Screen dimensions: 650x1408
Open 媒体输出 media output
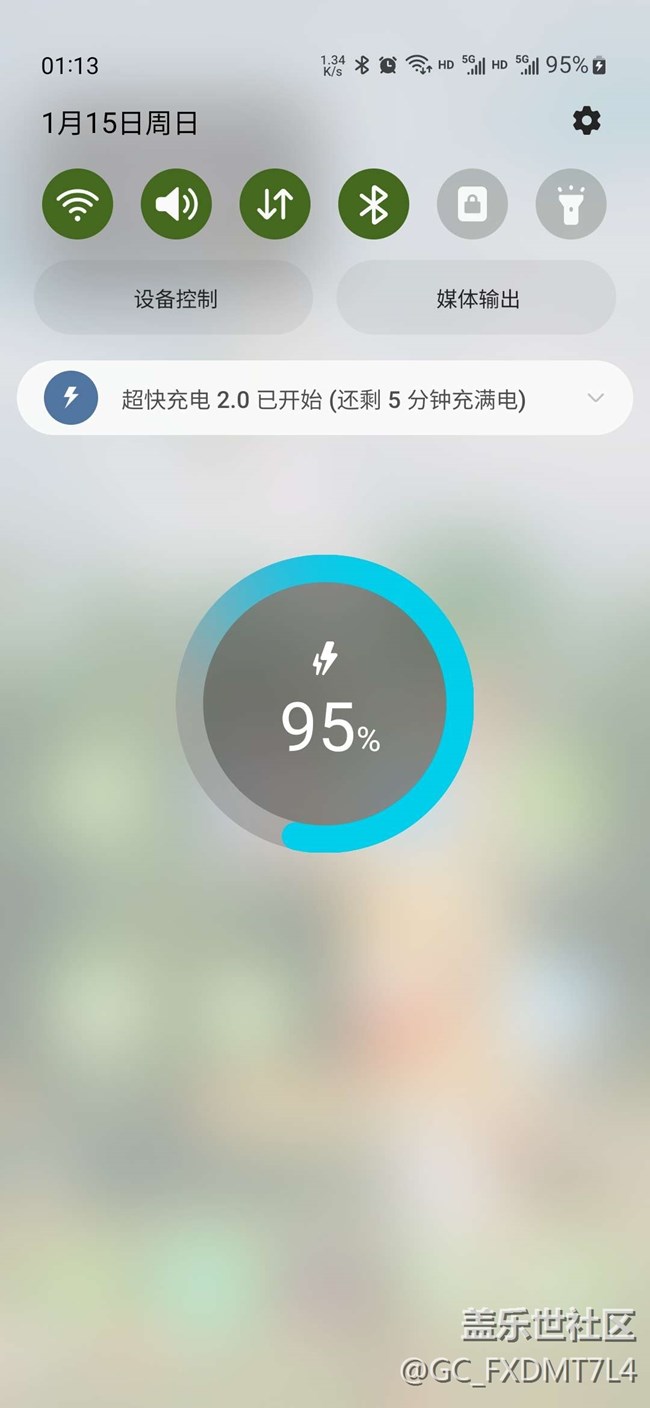coord(476,298)
